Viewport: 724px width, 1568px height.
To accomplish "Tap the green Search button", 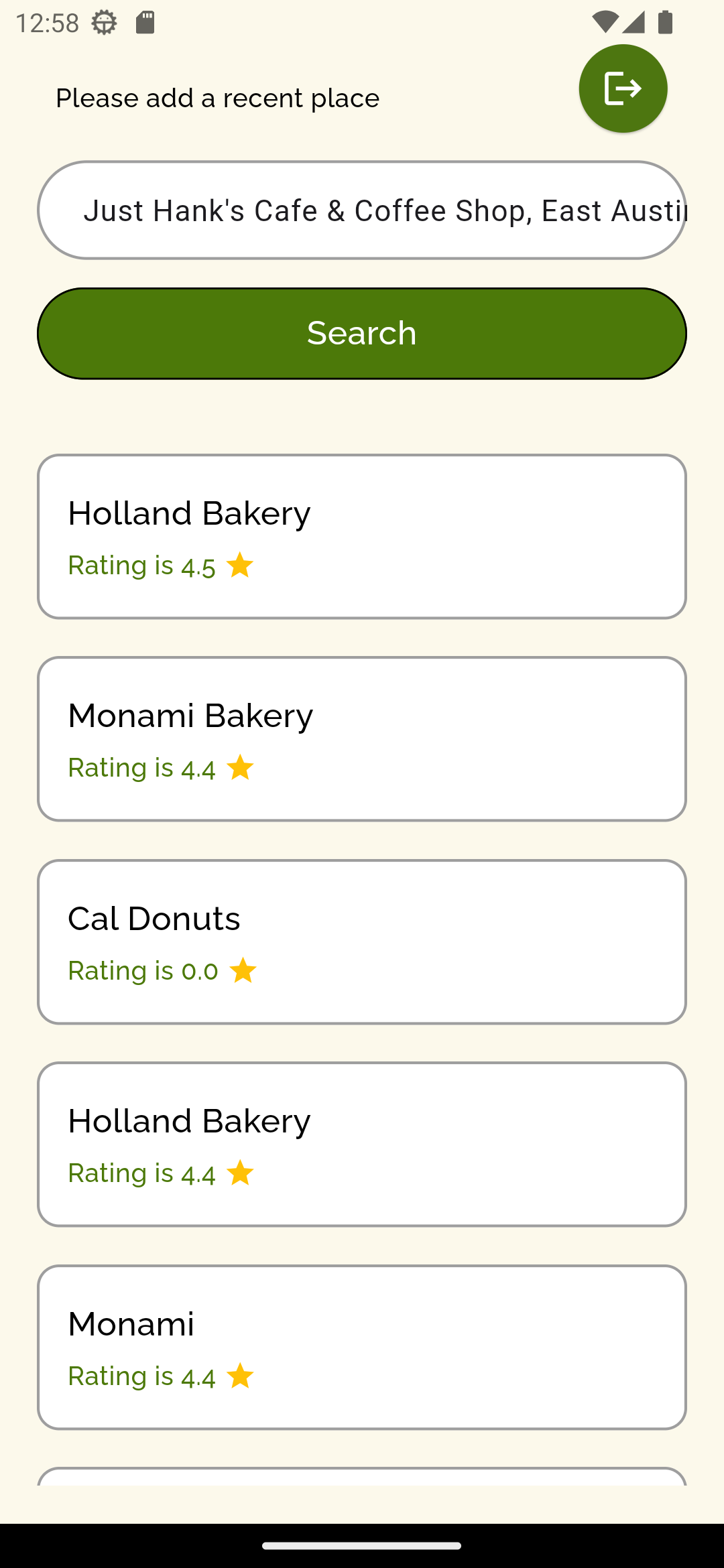I will [x=362, y=334].
